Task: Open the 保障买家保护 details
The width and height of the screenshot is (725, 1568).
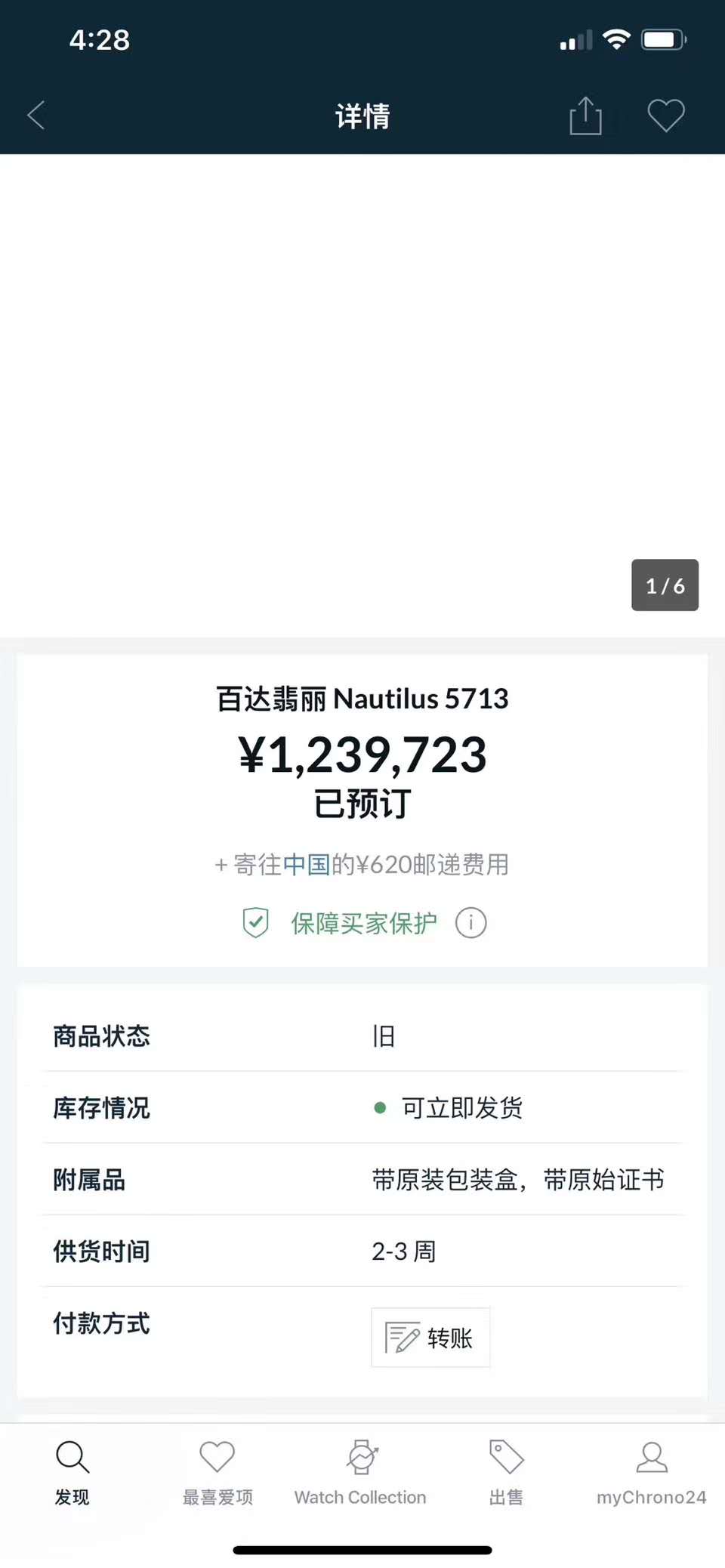Action: (364, 923)
